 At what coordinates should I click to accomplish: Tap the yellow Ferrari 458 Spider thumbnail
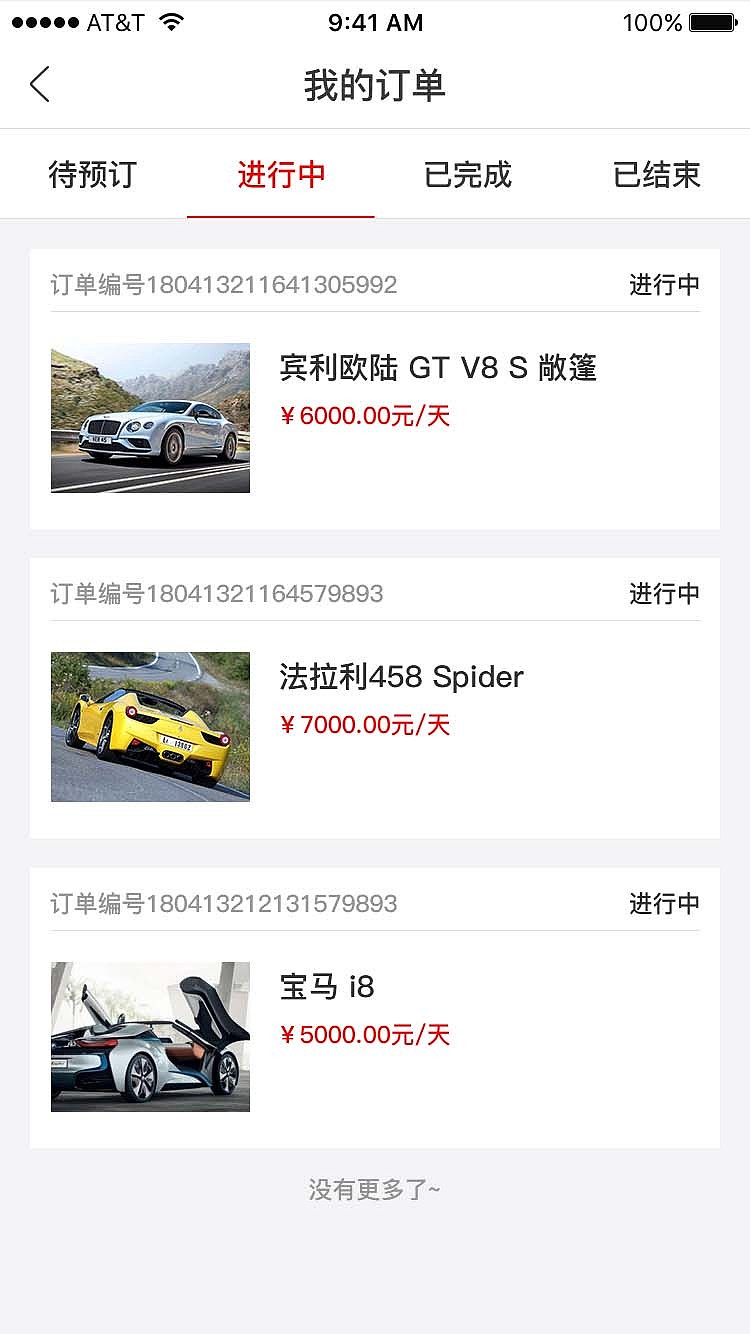(150, 727)
